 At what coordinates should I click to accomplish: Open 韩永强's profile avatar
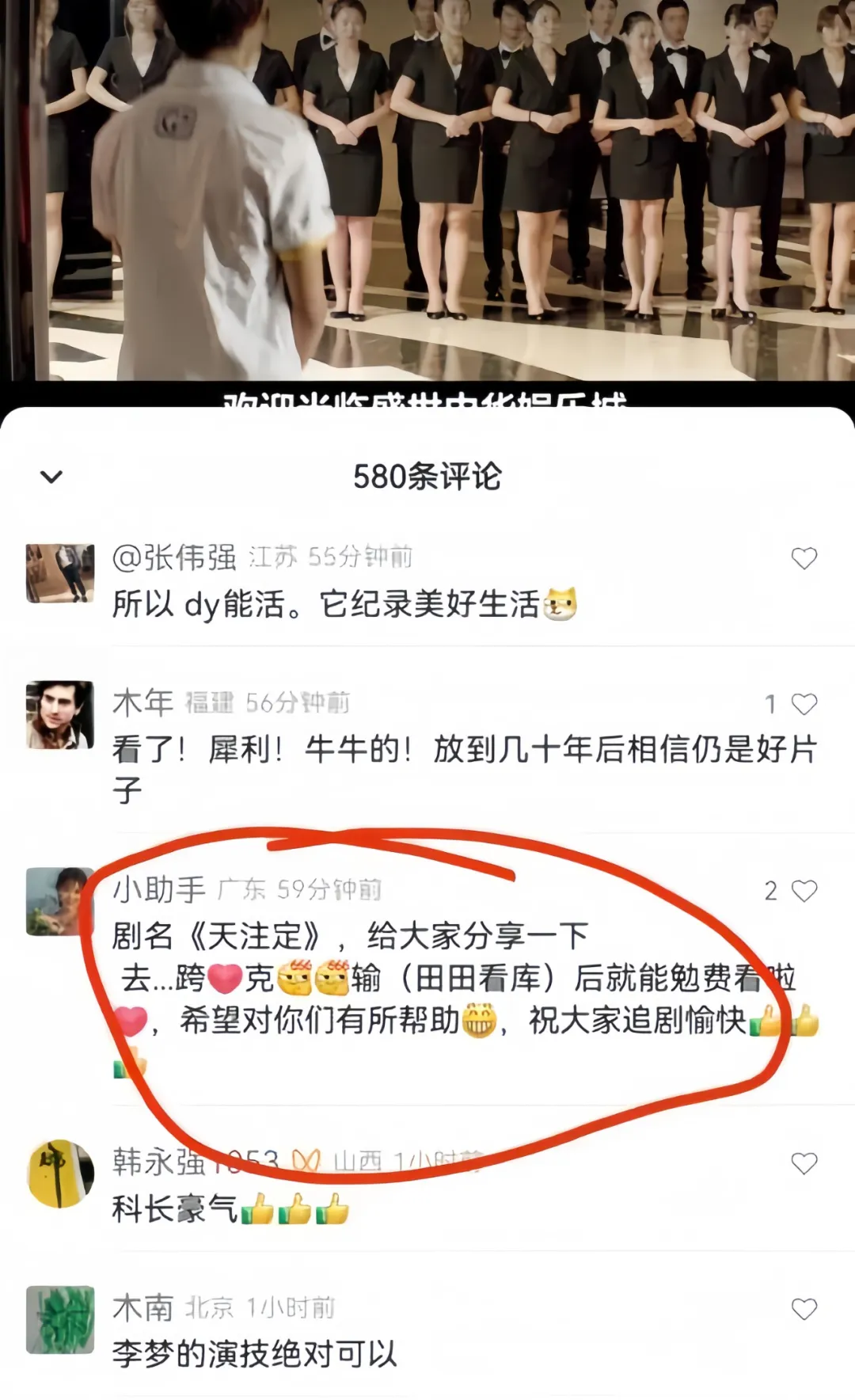pyautogui.click(x=60, y=1174)
